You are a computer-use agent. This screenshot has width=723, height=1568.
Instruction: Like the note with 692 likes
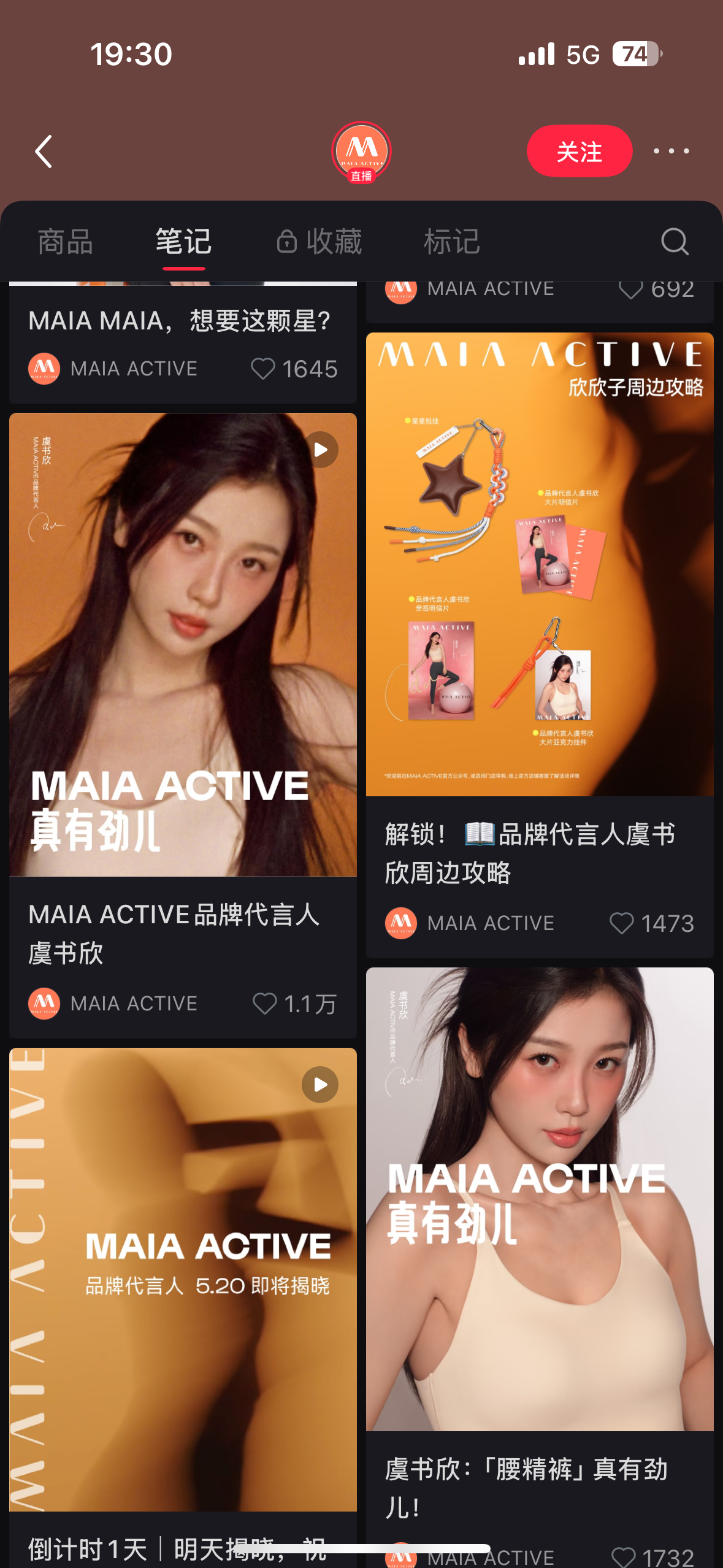[x=630, y=289]
